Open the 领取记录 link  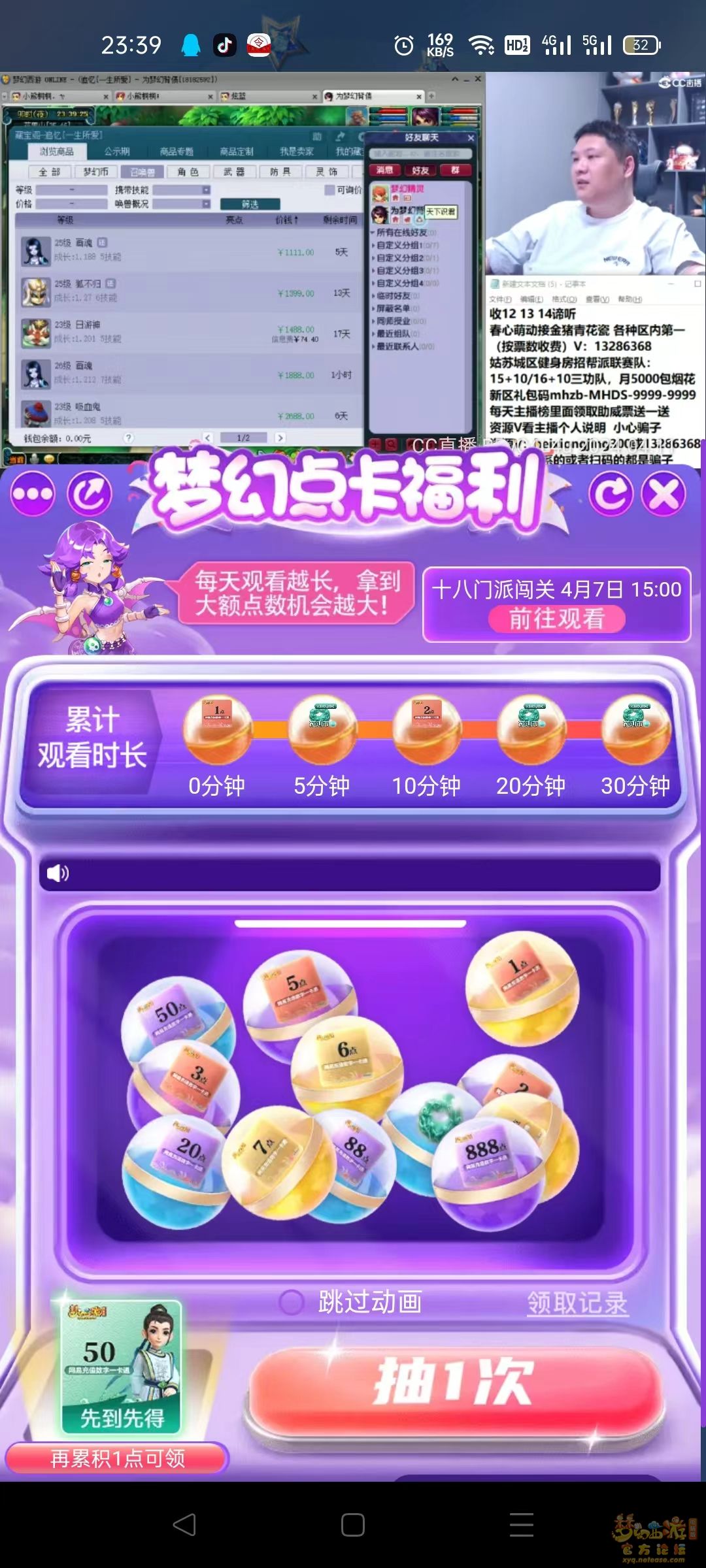(577, 1302)
